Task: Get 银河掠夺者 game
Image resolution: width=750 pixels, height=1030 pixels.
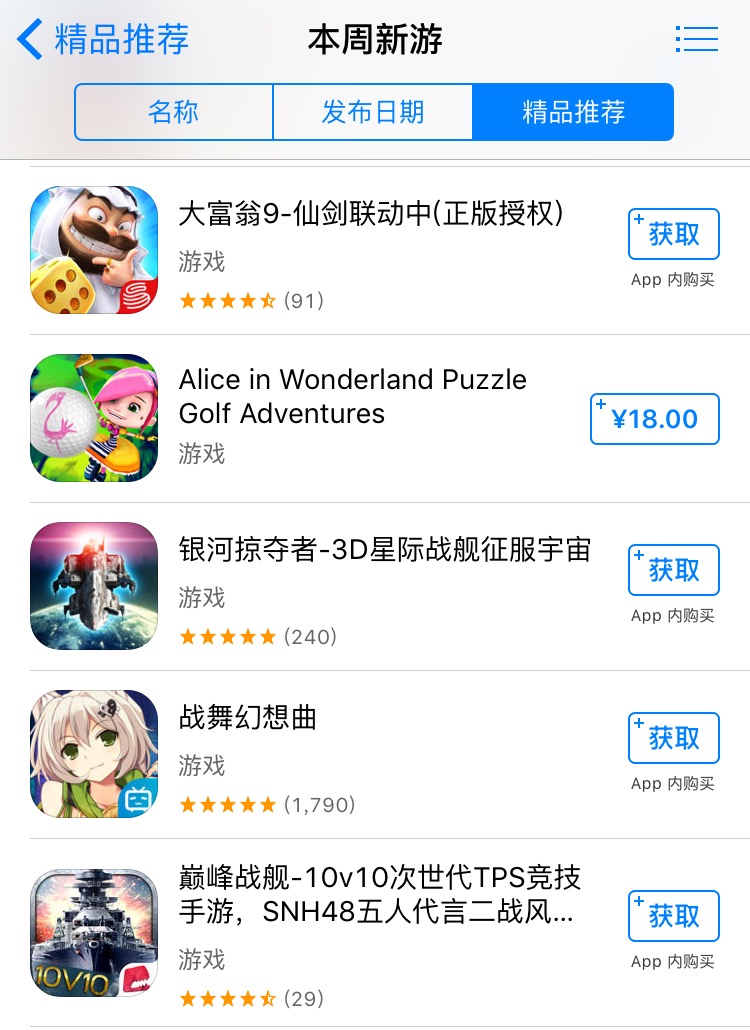Action: click(673, 570)
